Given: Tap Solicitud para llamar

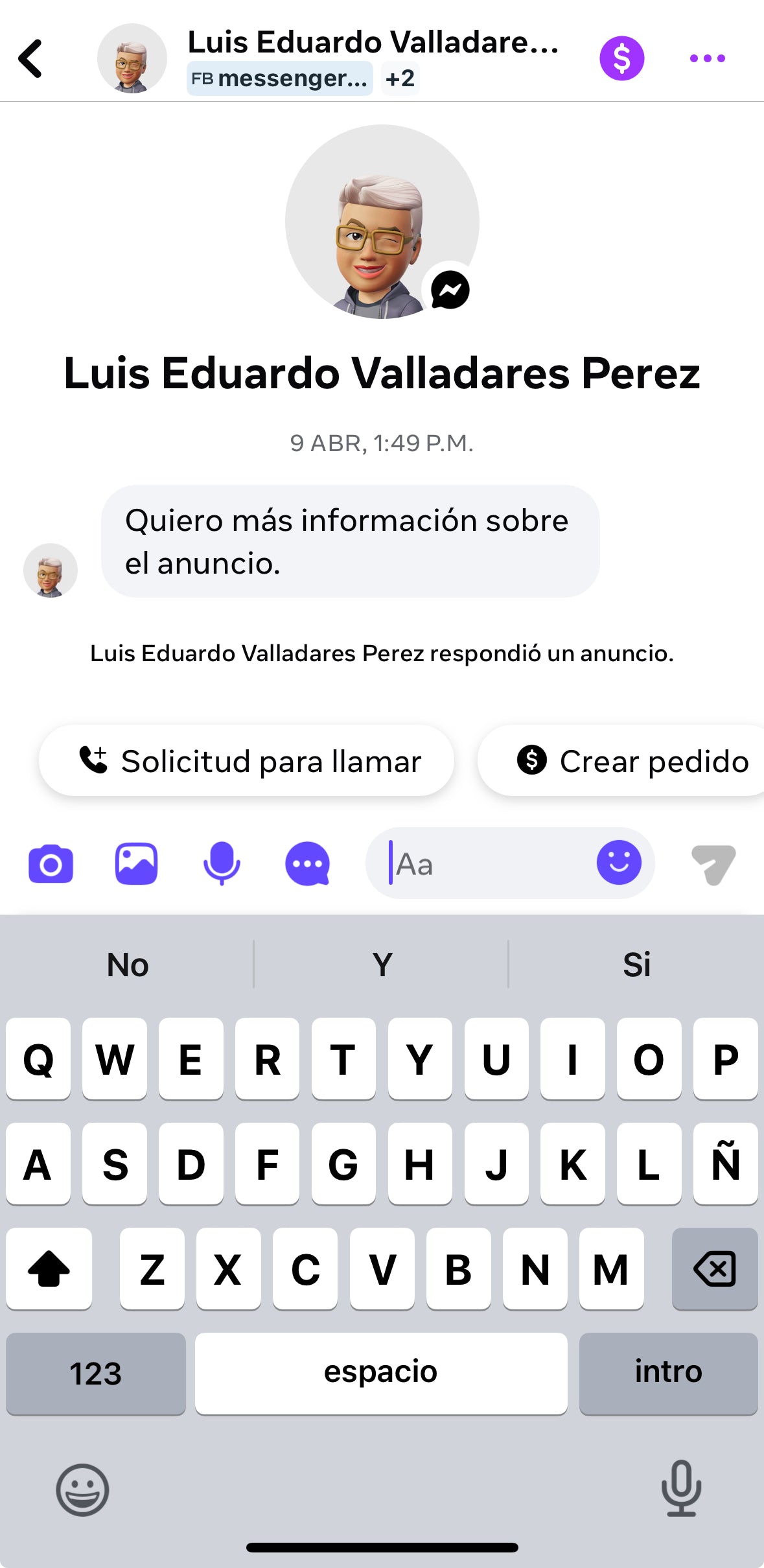Looking at the screenshot, I should click(247, 761).
